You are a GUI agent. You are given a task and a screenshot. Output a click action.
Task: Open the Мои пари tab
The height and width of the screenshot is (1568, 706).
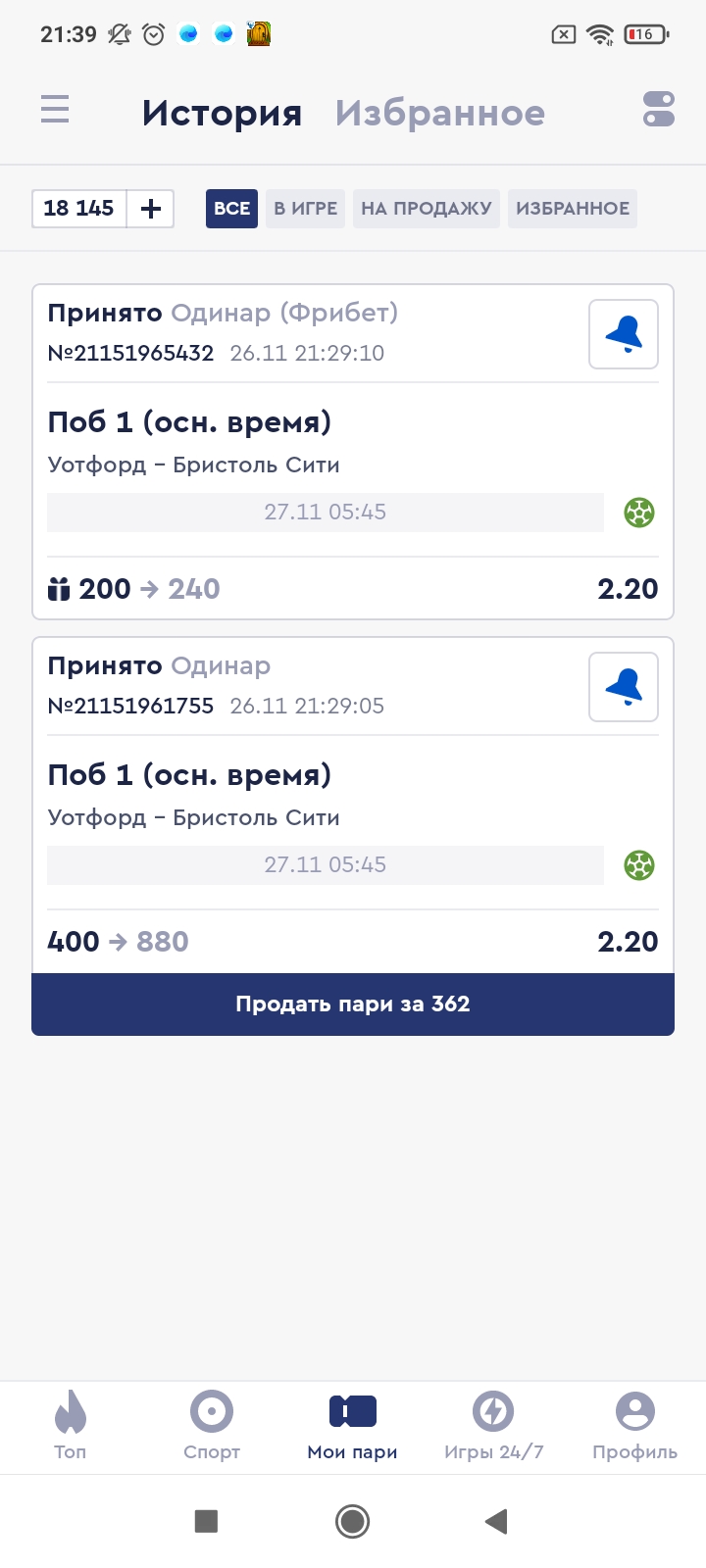coord(353,1426)
